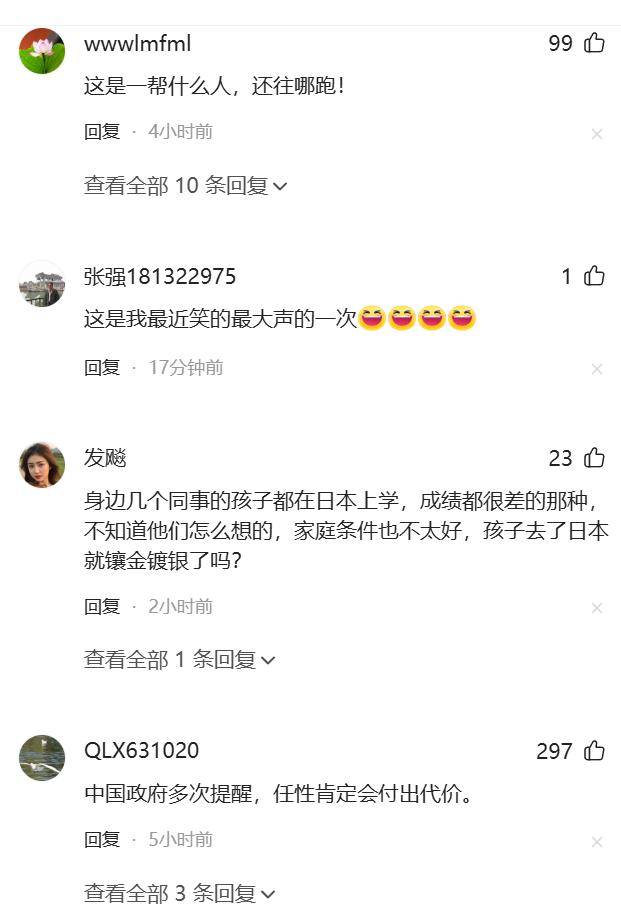
Task: Expand all 3 replies under QLX631020
Action: [180, 893]
